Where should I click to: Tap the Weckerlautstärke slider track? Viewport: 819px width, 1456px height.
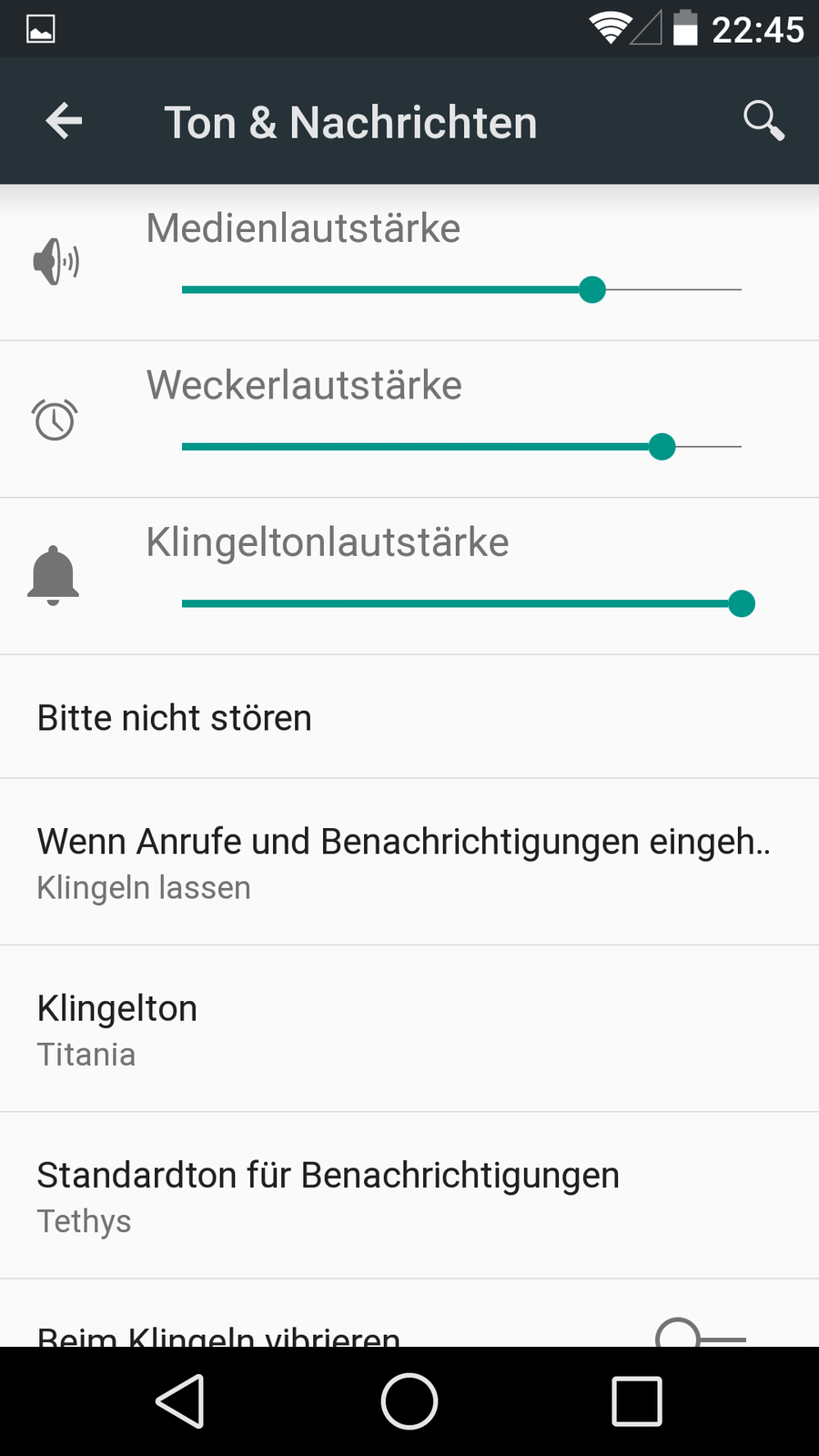461,447
